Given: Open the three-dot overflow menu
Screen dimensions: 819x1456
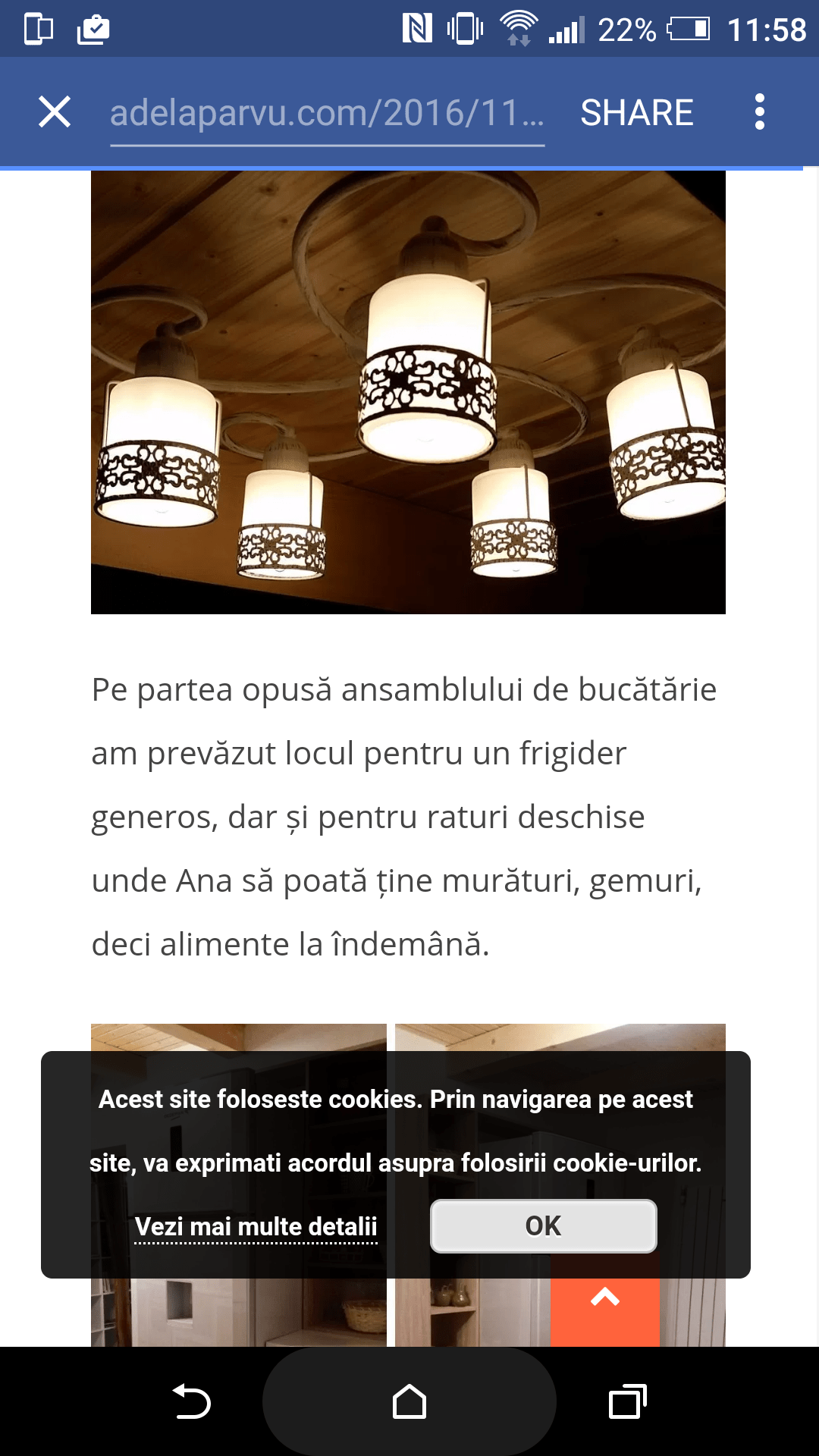Looking at the screenshot, I should (760, 112).
